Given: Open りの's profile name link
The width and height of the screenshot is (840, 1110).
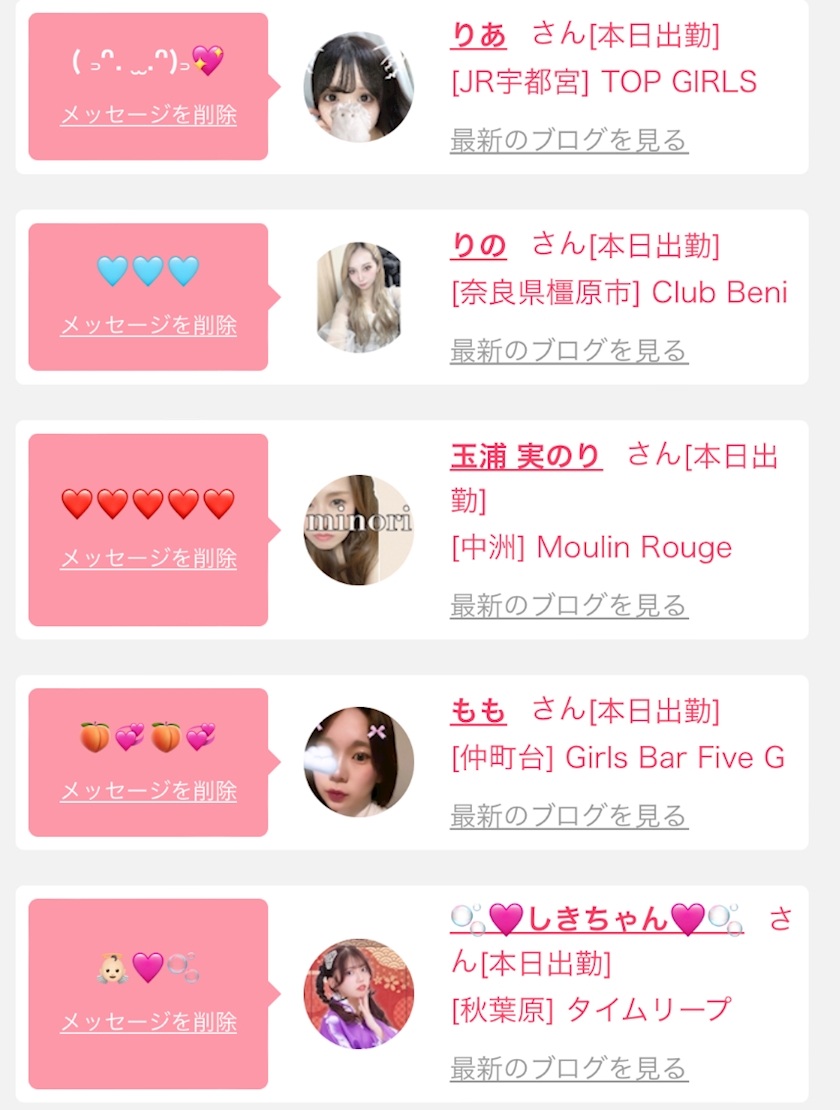Looking at the screenshot, I should pyautogui.click(x=478, y=245).
